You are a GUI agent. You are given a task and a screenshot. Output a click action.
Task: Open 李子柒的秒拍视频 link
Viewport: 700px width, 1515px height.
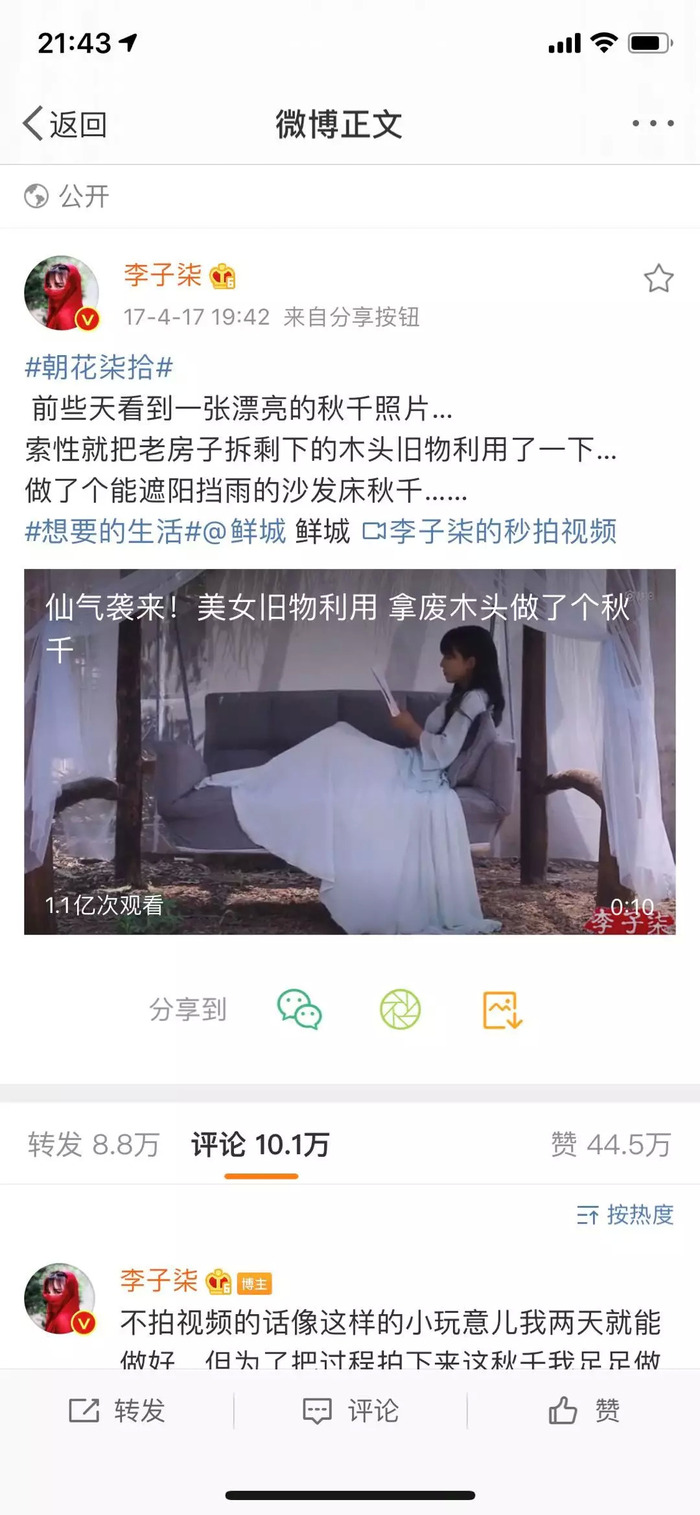490,531
